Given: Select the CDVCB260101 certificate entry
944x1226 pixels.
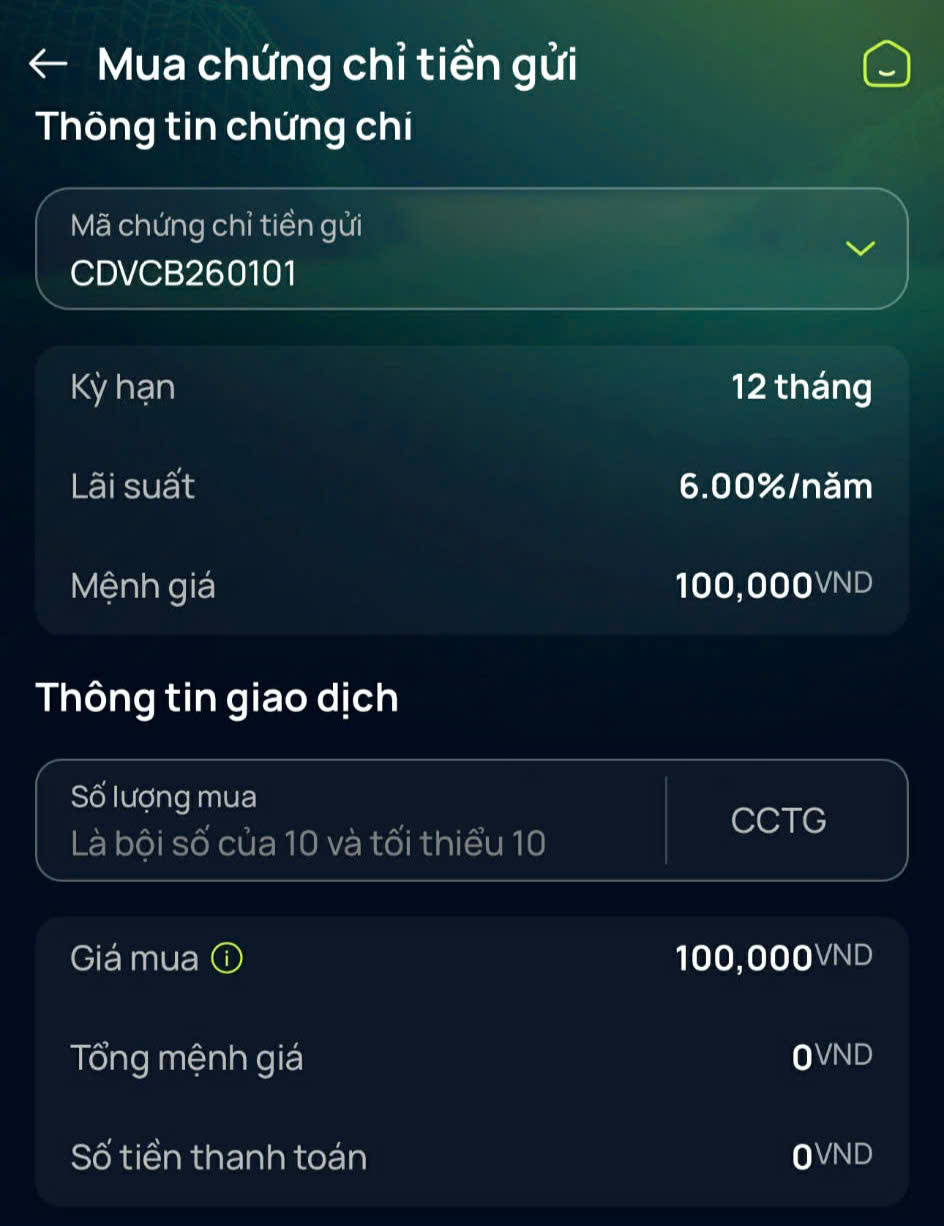Looking at the screenshot, I should point(180,271).
